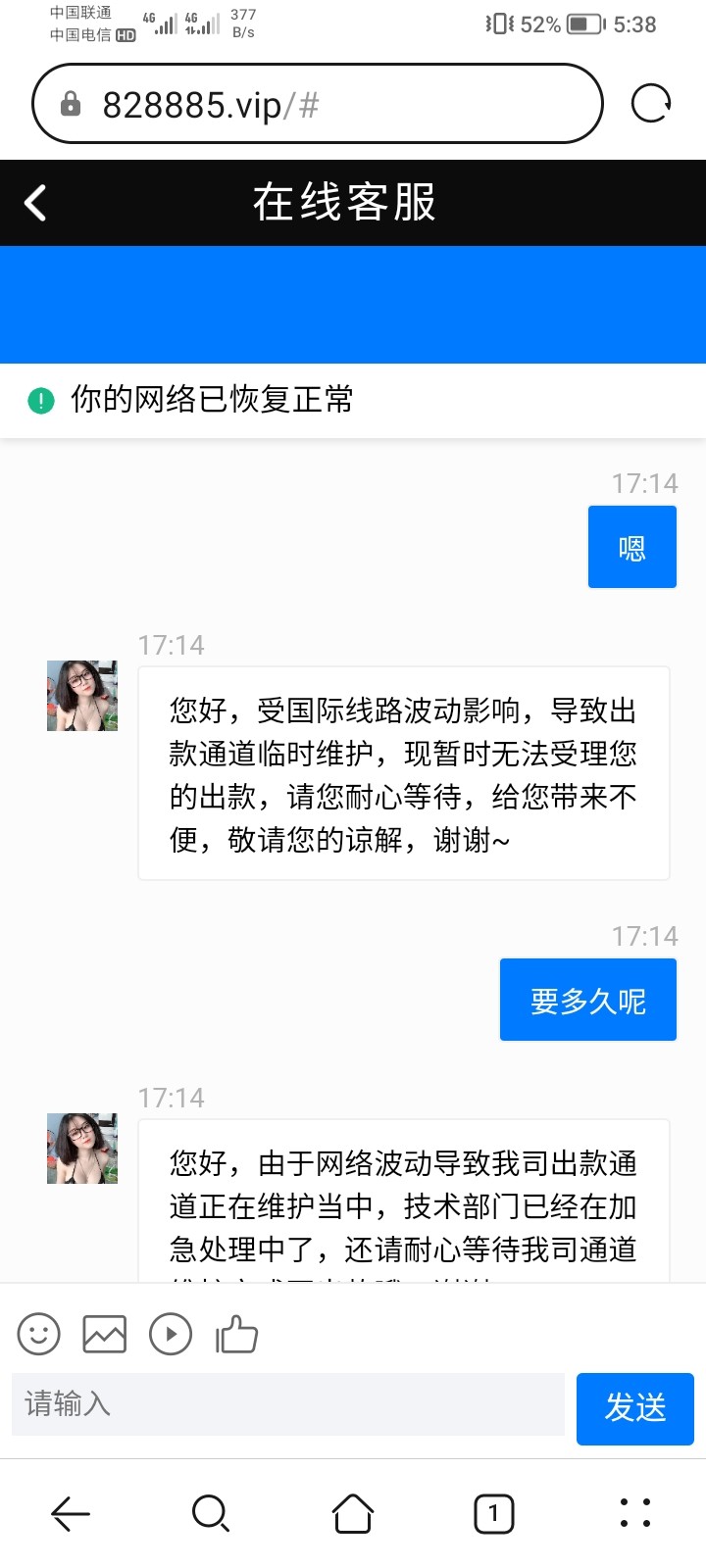Open browser more options menu
706x1568 pixels.
(635, 1513)
